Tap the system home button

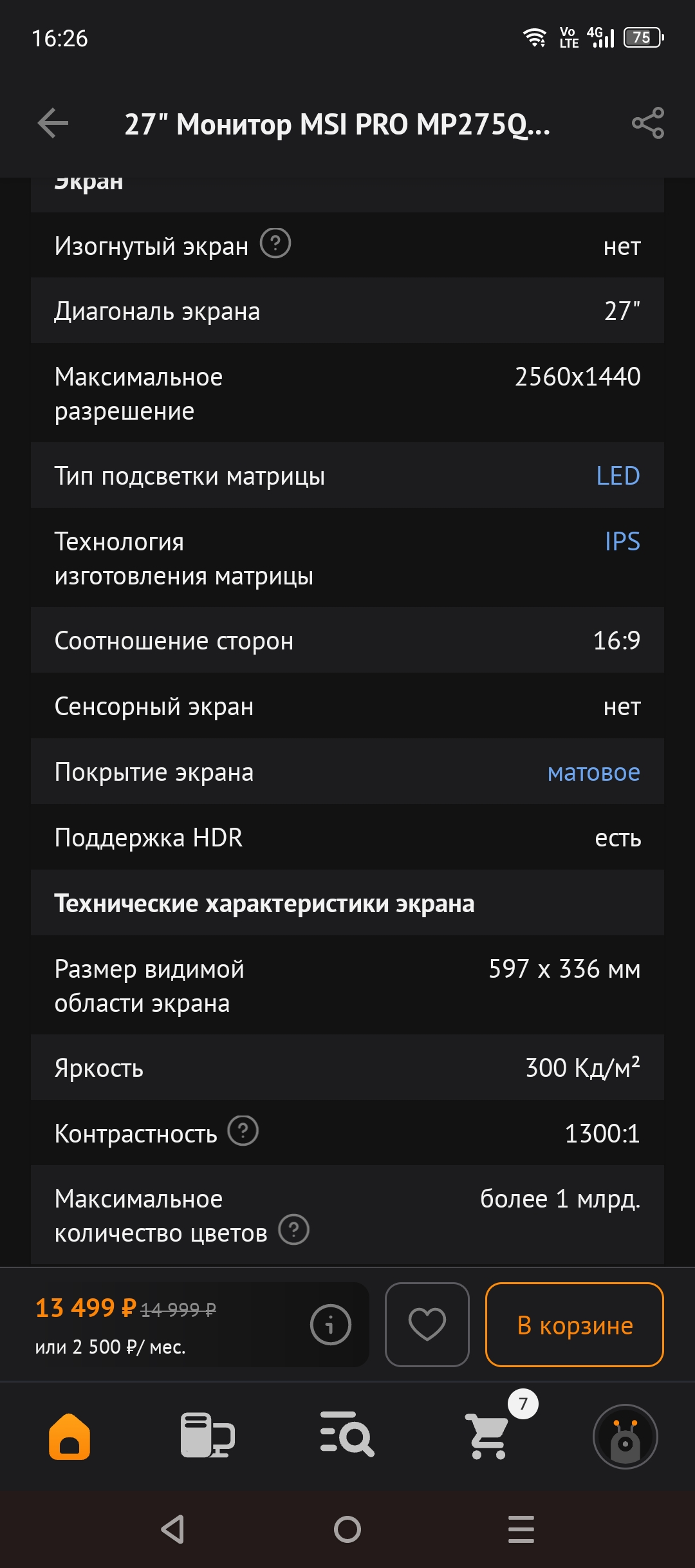347,1529
